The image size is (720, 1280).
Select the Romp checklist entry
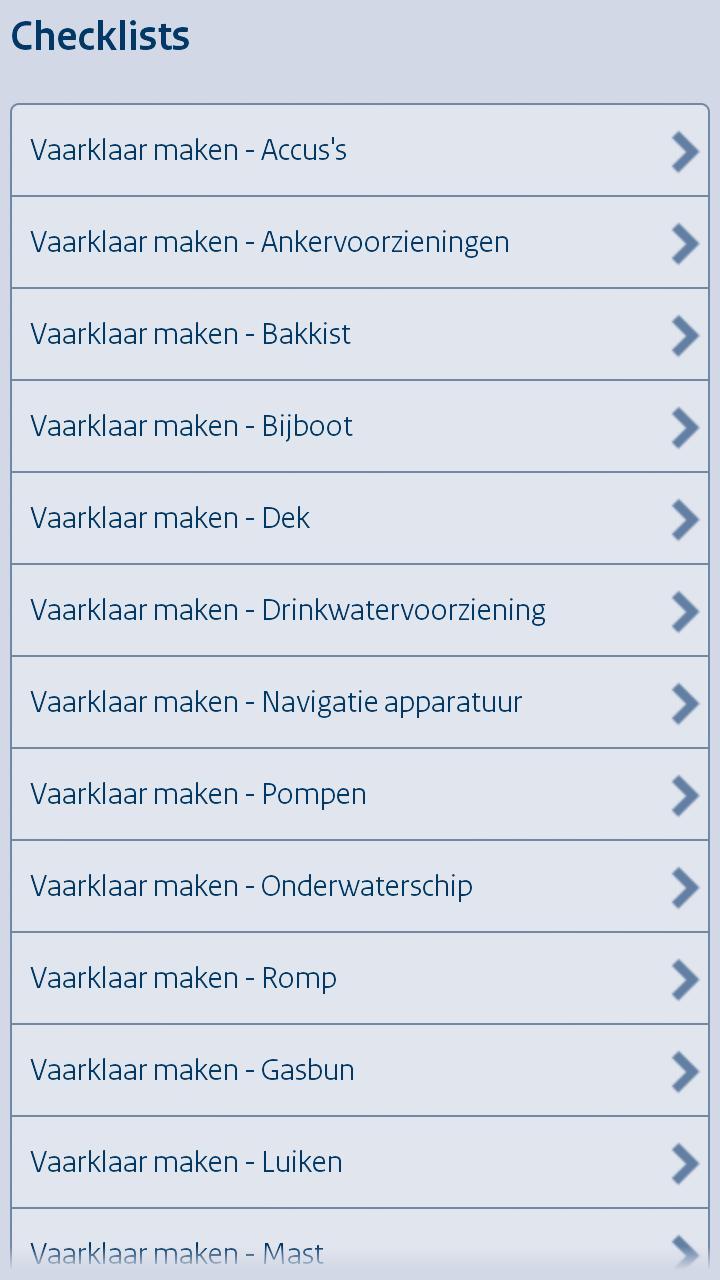(183, 978)
